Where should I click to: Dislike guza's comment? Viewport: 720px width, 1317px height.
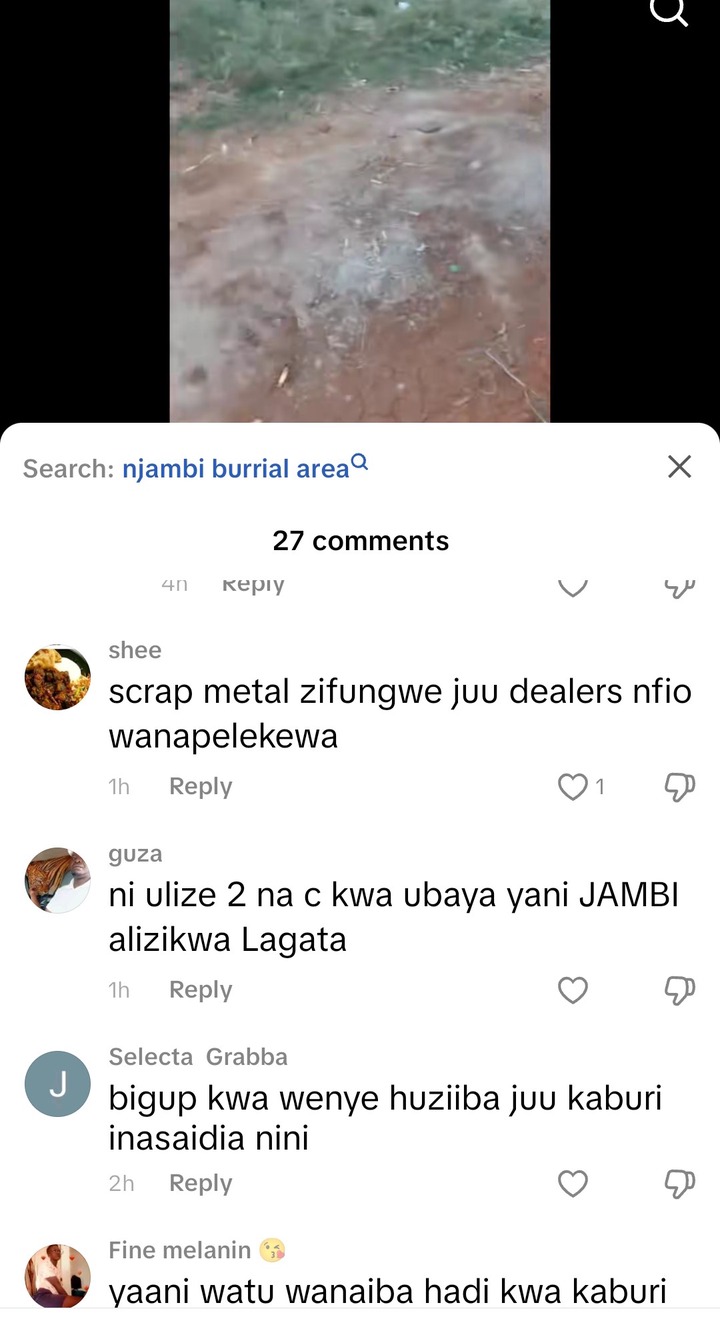pyautogui.click(x=679, y=990)
